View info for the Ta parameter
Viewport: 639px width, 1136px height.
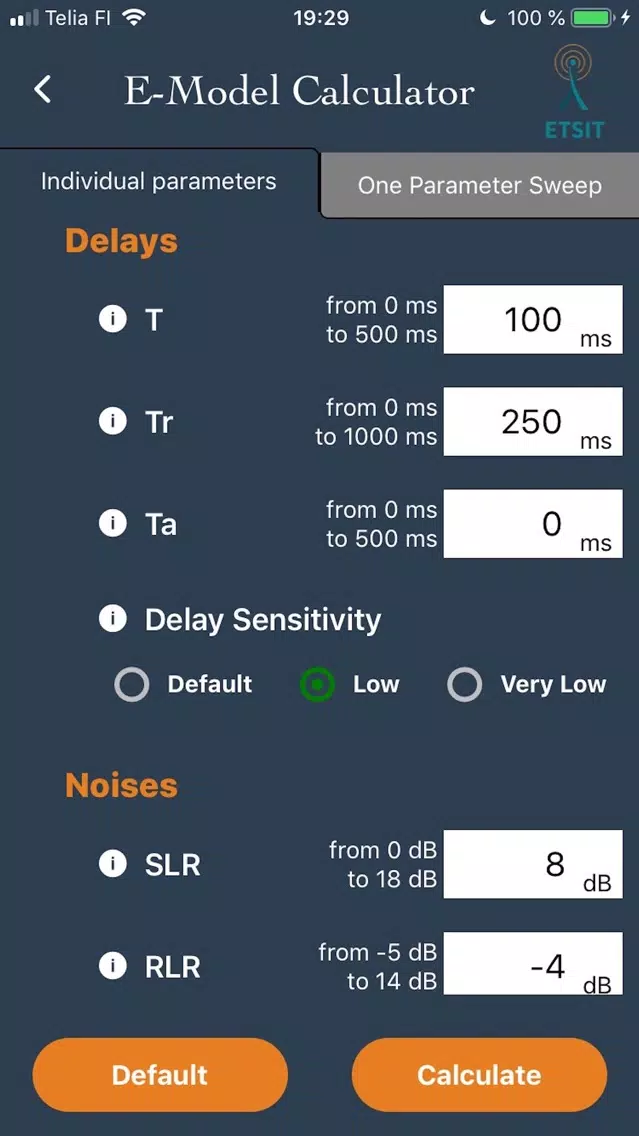point(112,523)
